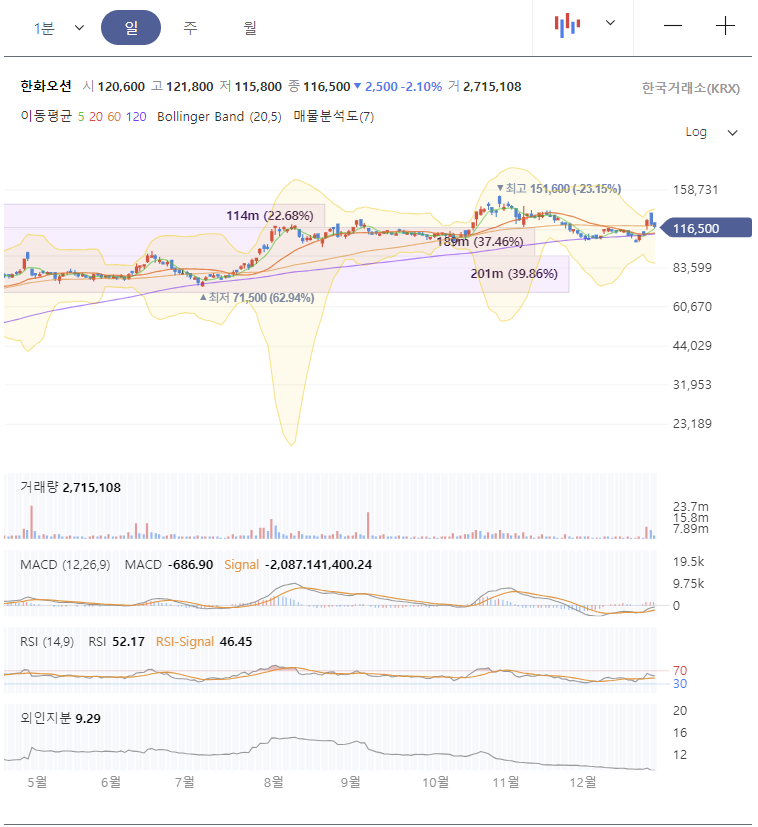Switch to the 주 weekly tab
This screenshot has width=758, height=827.
(190, 27)
